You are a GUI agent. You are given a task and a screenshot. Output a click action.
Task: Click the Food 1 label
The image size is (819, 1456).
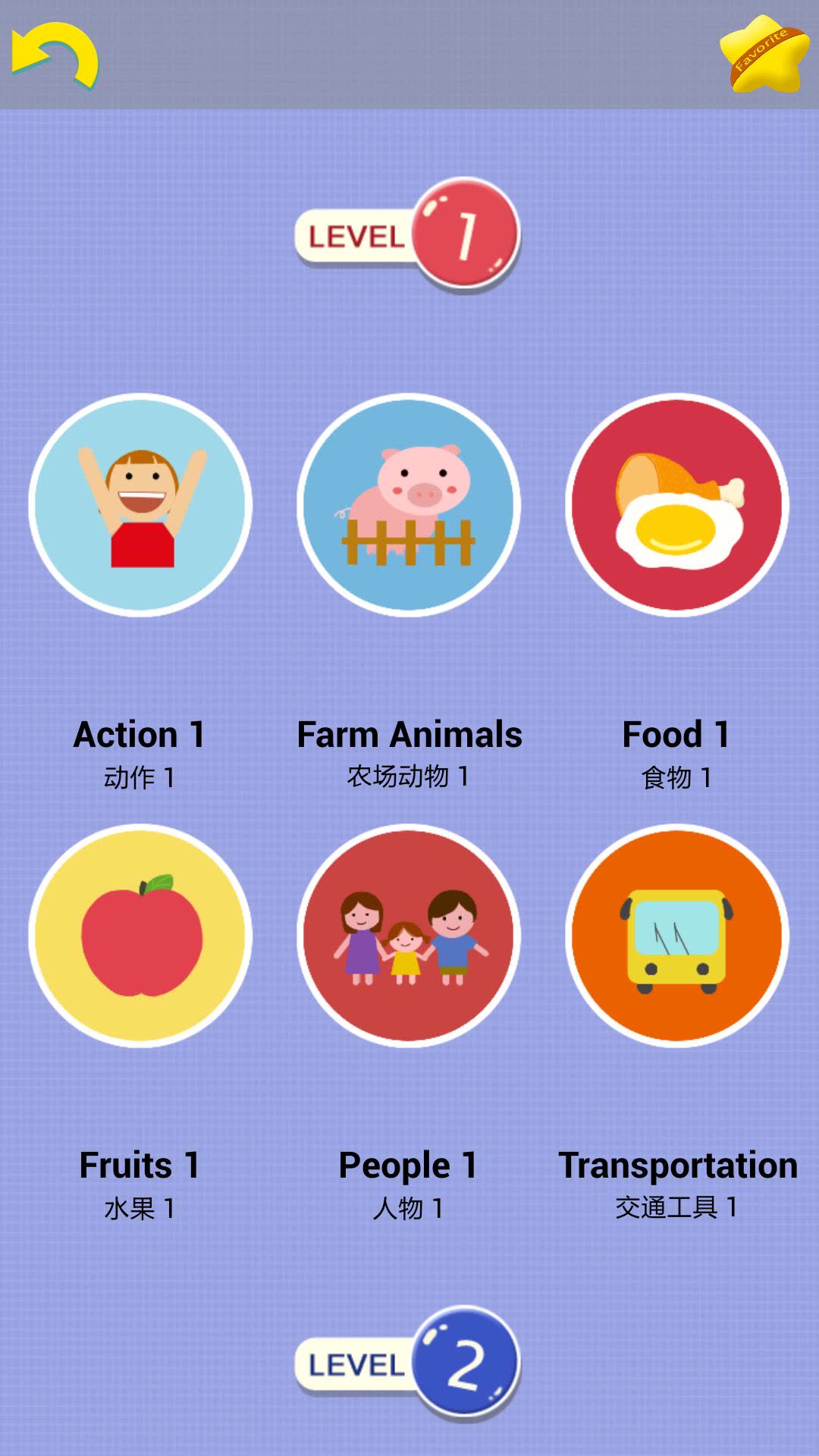[x=677, y=734]
